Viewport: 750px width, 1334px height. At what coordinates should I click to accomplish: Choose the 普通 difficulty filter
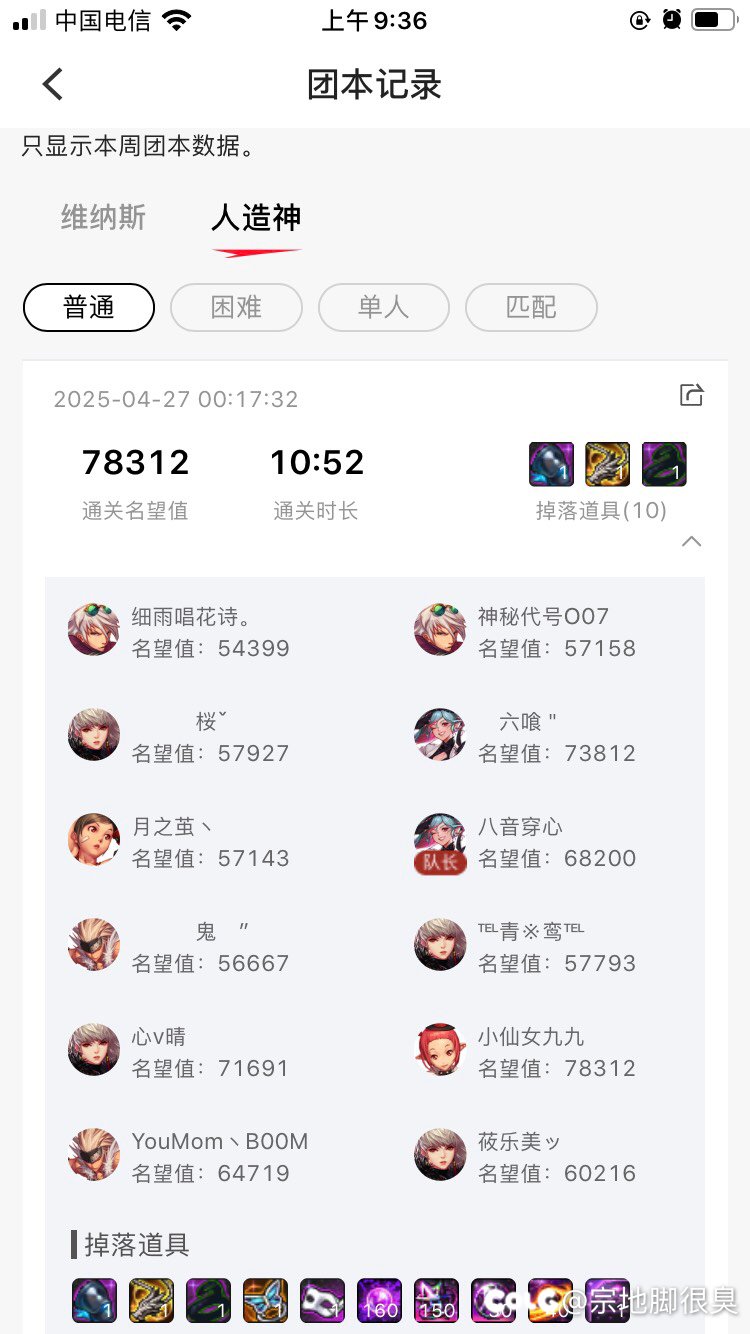coord(89,307)
